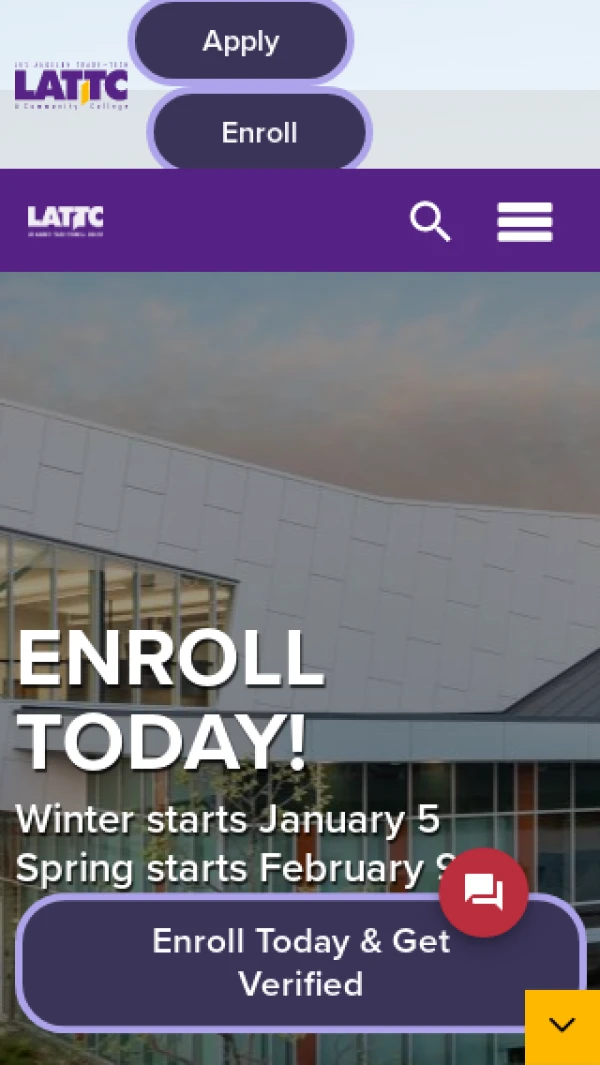This screenshot has width=600, height=1065.
Task: Tap the Enroll button
Action: click(260, 133)
